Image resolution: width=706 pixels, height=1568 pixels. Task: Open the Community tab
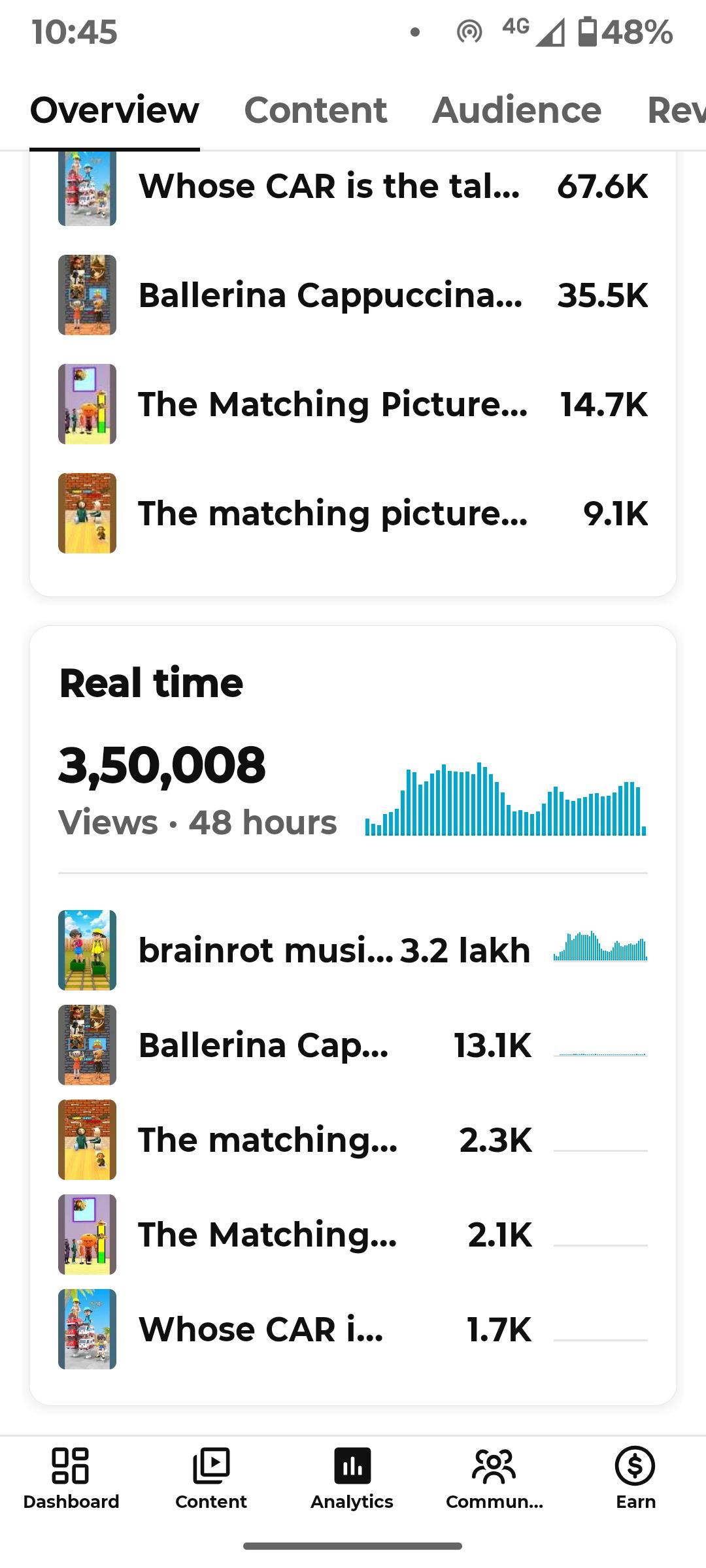494,1478
